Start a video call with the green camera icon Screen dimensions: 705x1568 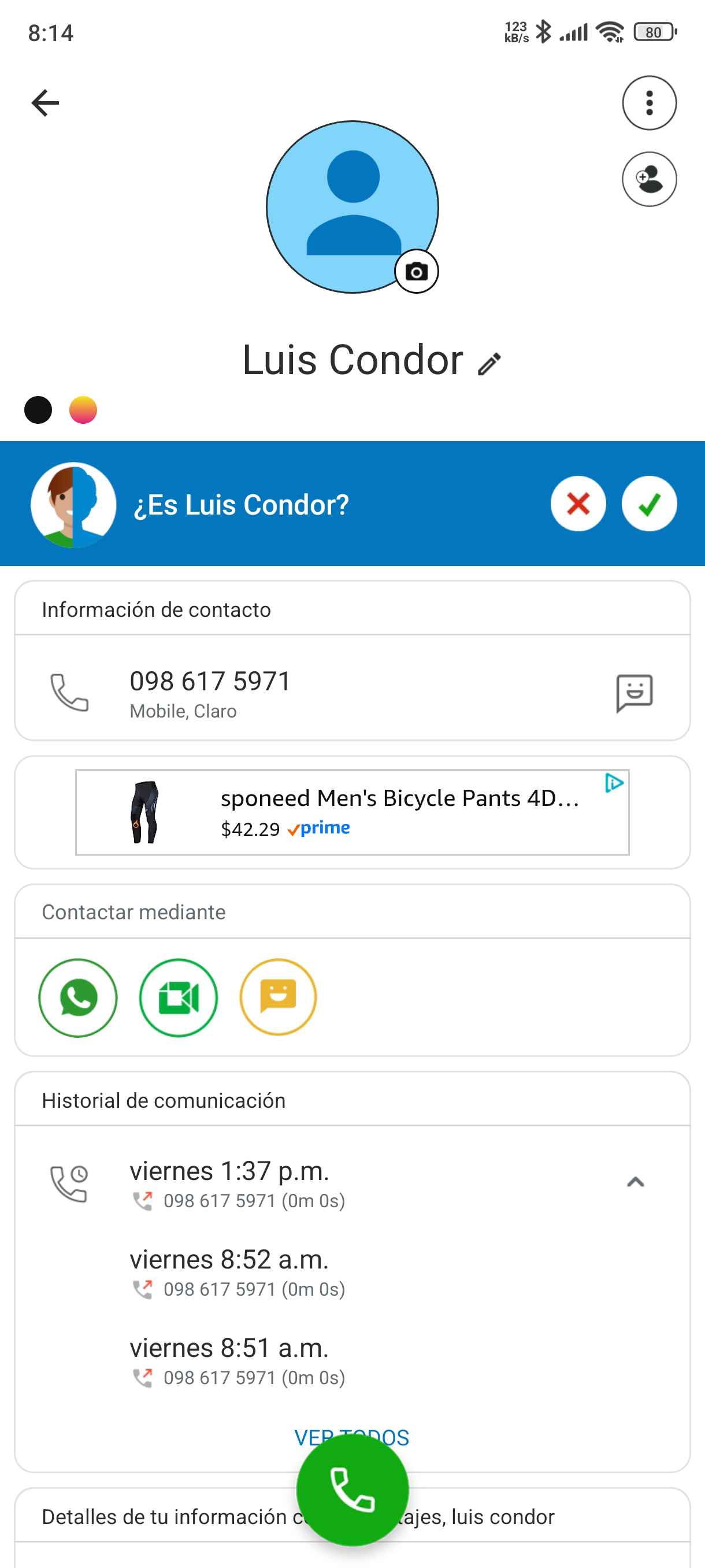point(178,998)
